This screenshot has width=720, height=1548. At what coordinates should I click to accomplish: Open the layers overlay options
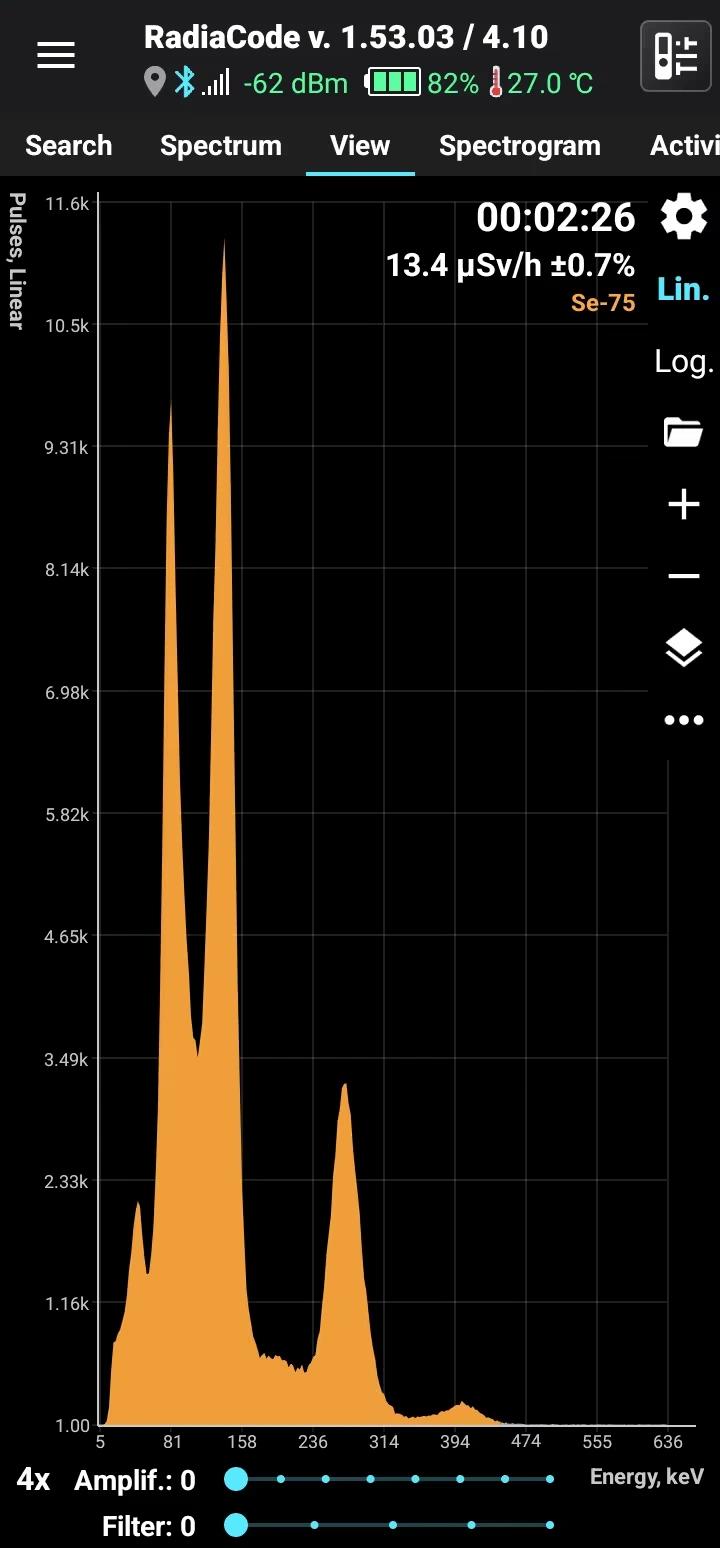(684, 649)
